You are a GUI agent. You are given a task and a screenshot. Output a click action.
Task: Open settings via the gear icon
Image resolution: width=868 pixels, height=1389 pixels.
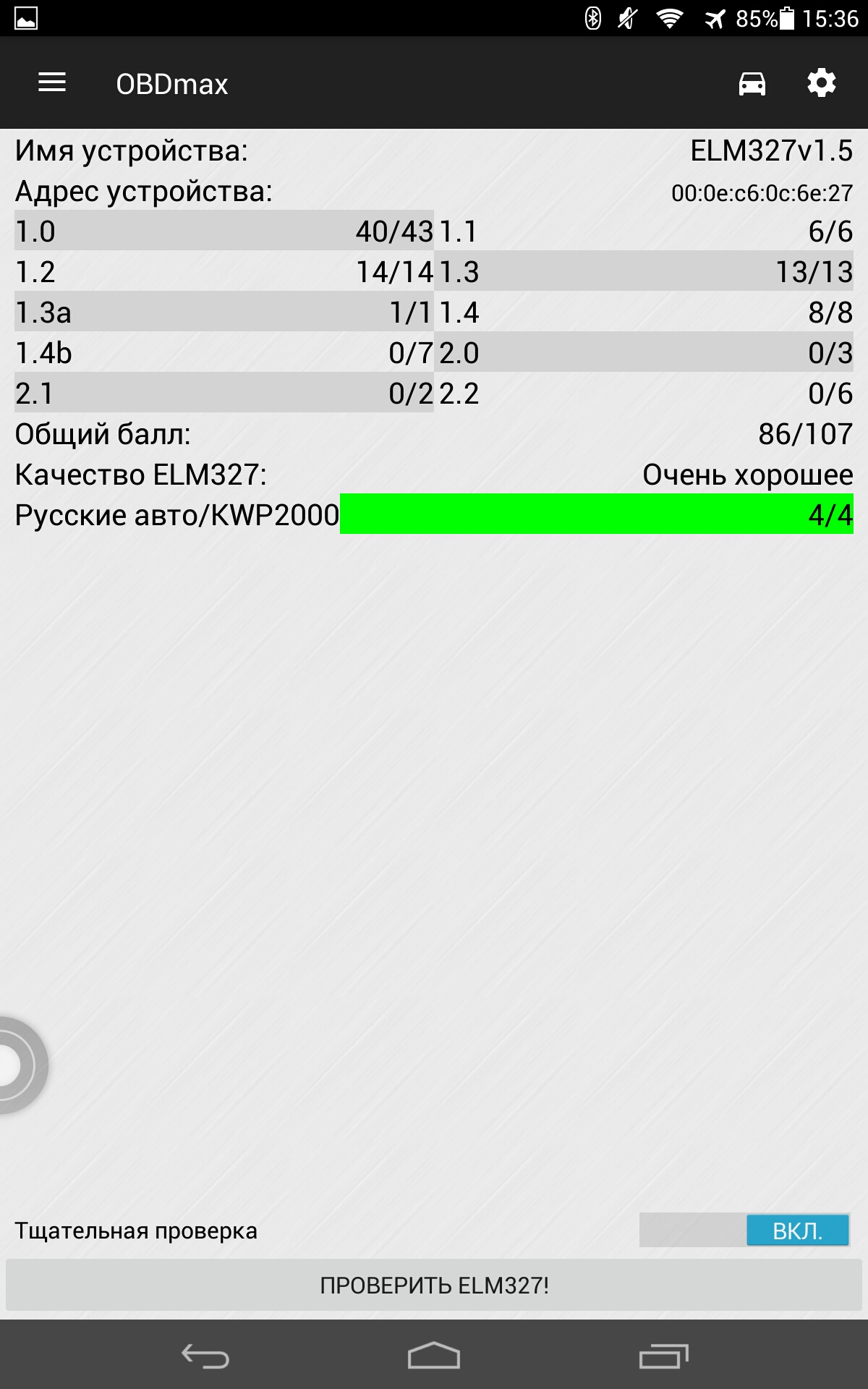(822, 83)
